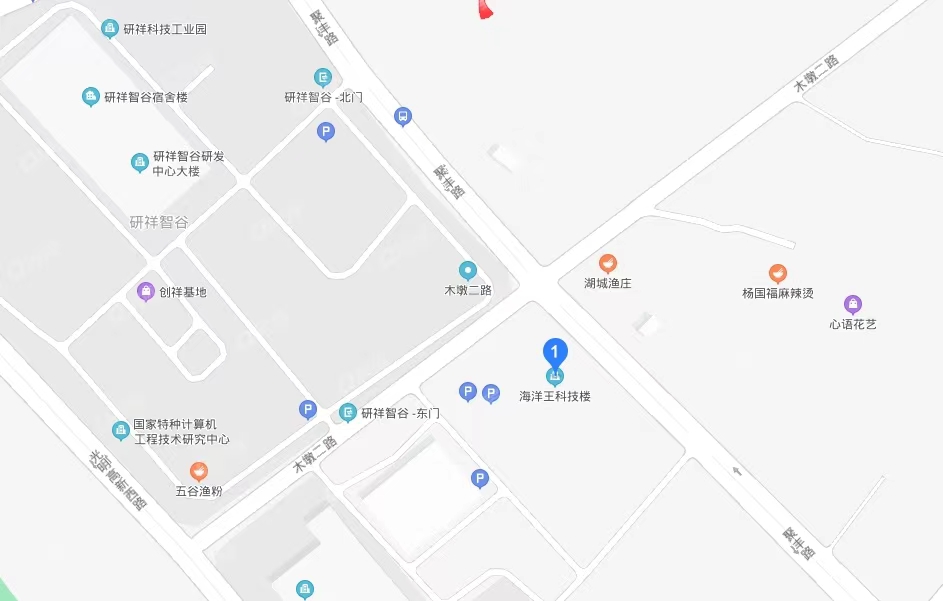Select the 研祥智谷研发中心大楼 marker

[x=140, y=162]
